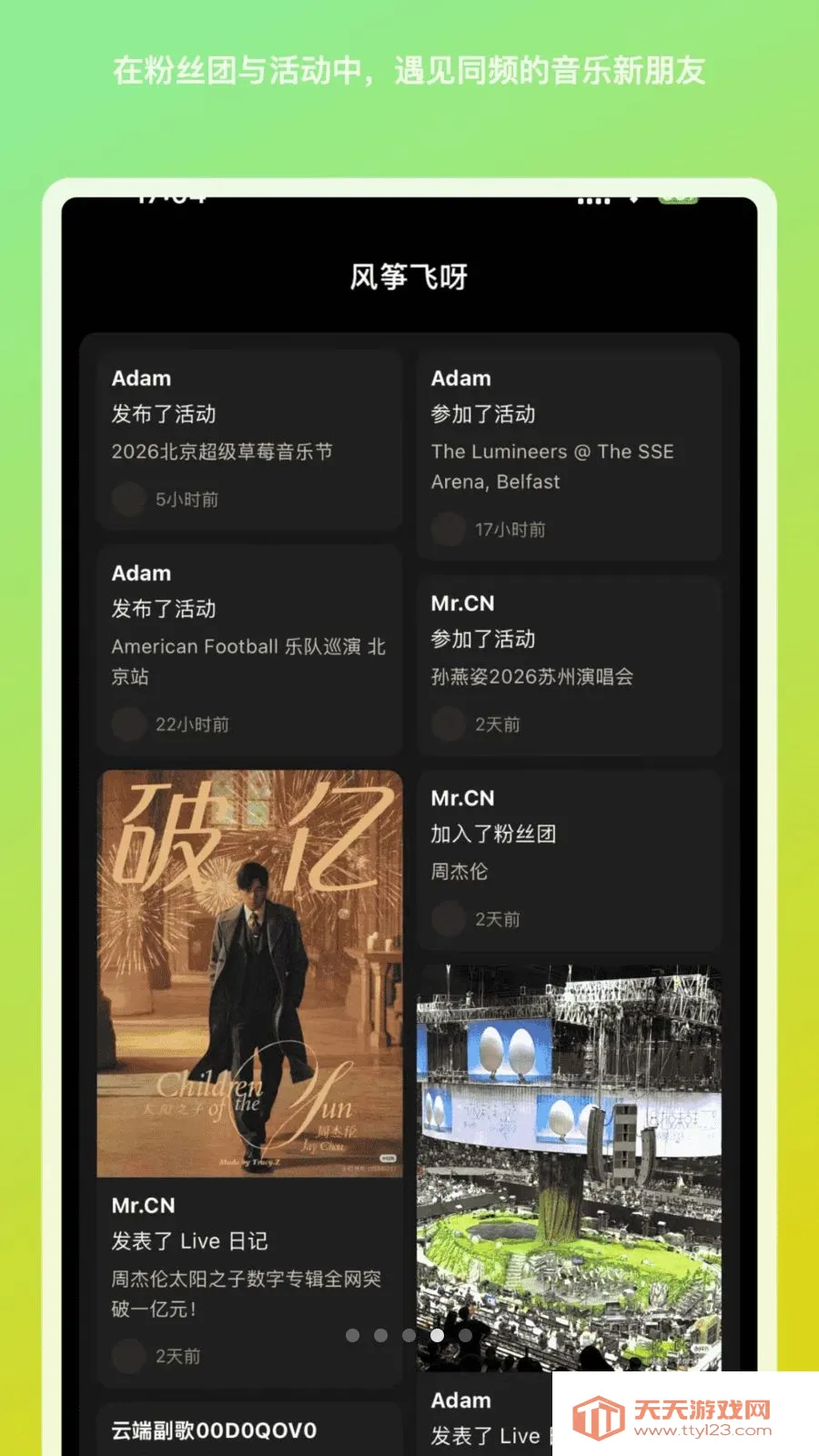Tap Adam's avatar on The Lumineers activity card
This screenshot has height=1456, width=819.
click(448, 531)
